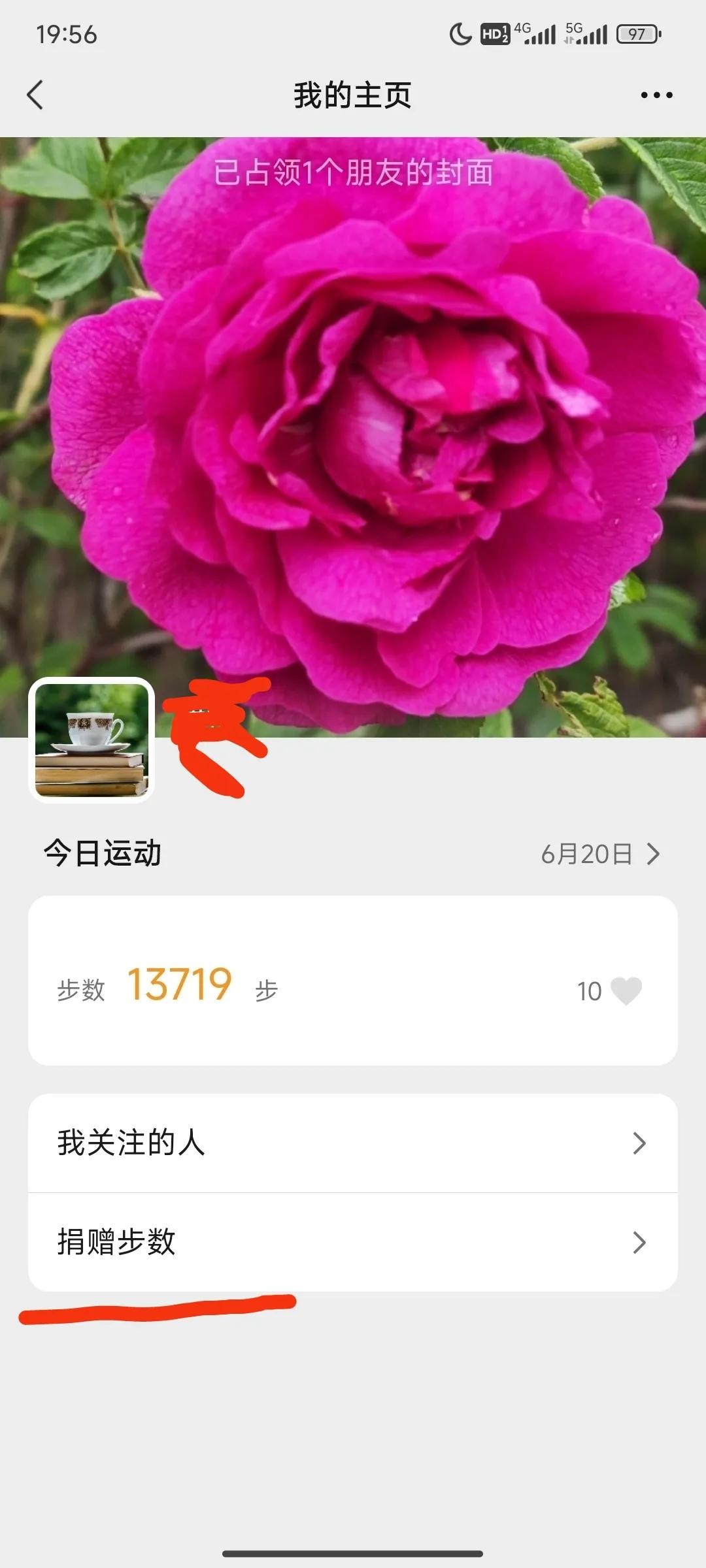Screen dimensions: 706x1568
Task: Open 我关注的人 list
Action: click(x=353, y=1143)
